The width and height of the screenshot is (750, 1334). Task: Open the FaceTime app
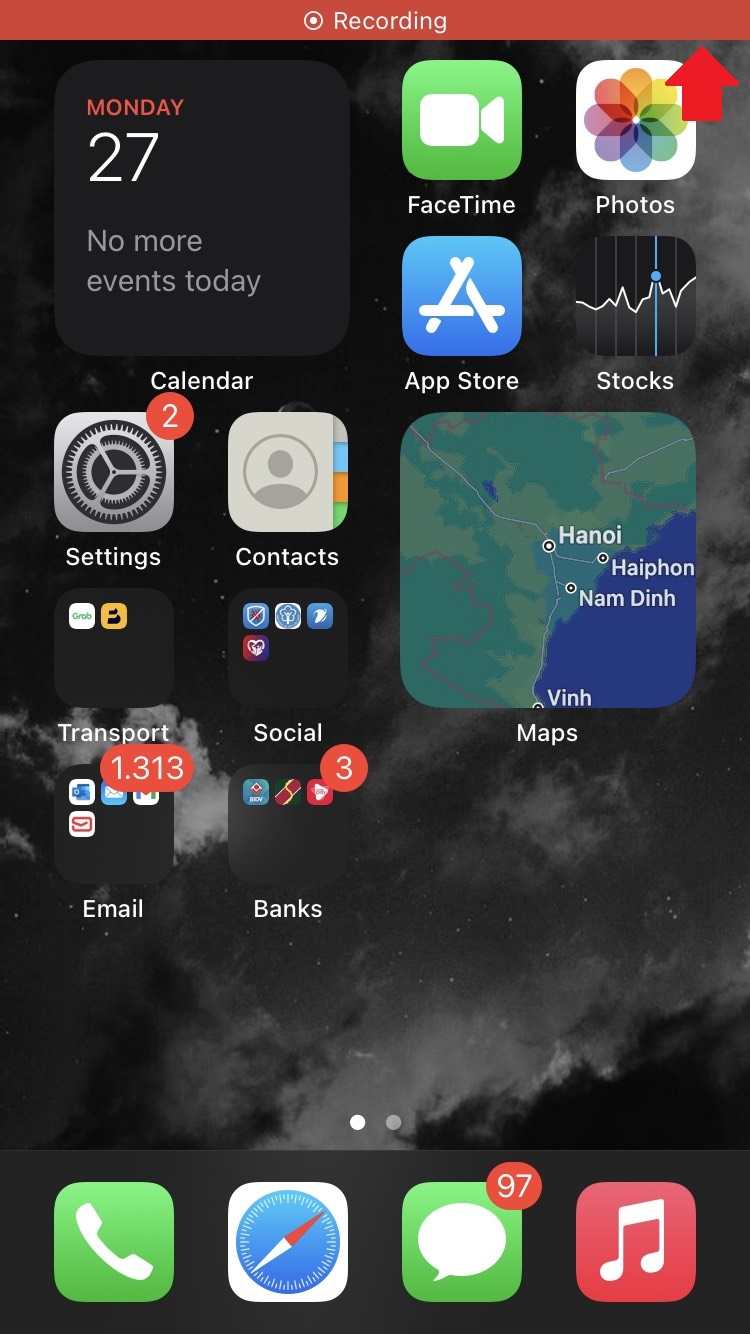(461, 120)
